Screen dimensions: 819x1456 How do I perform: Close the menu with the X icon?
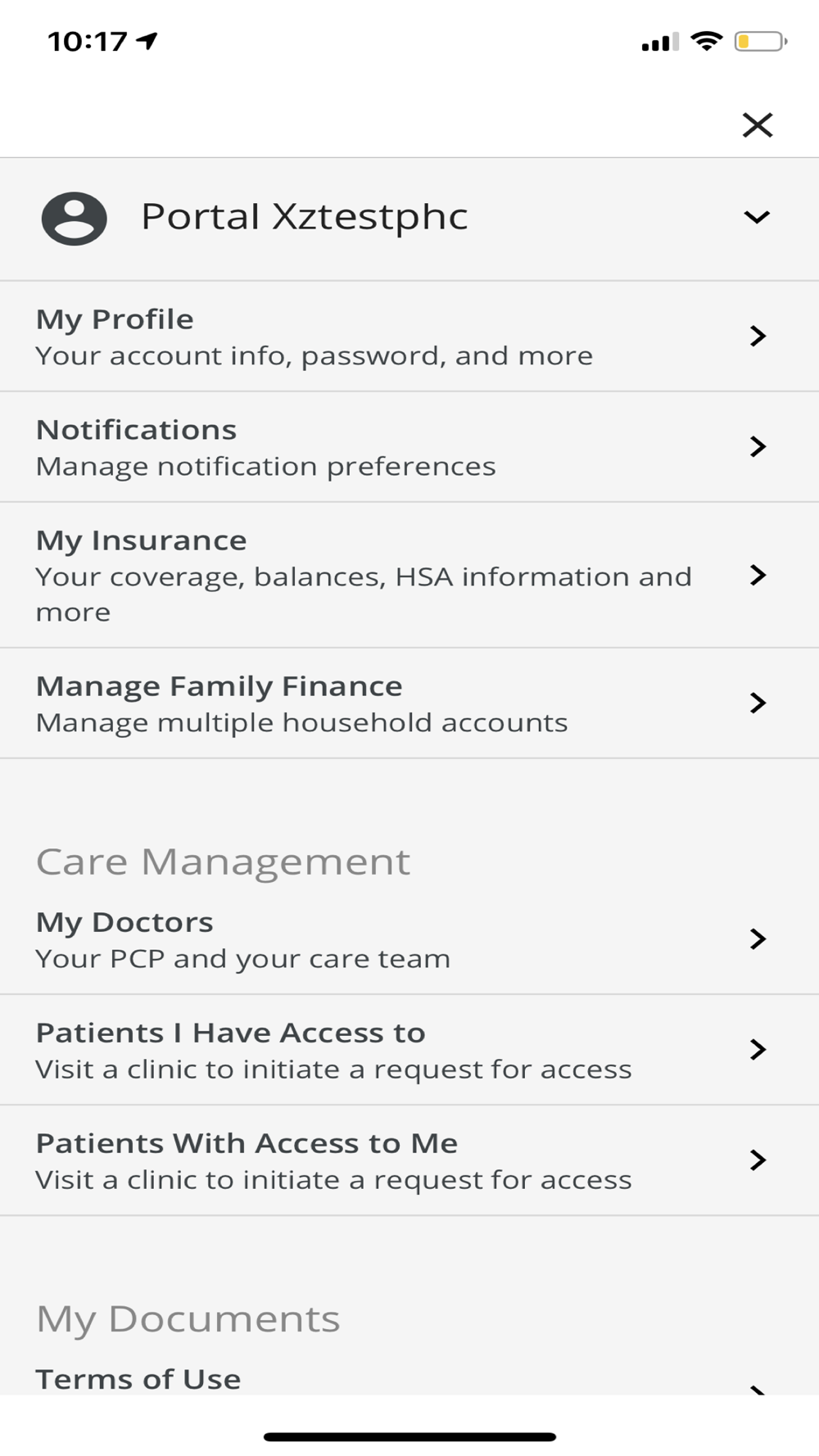(x=758, y=125)
